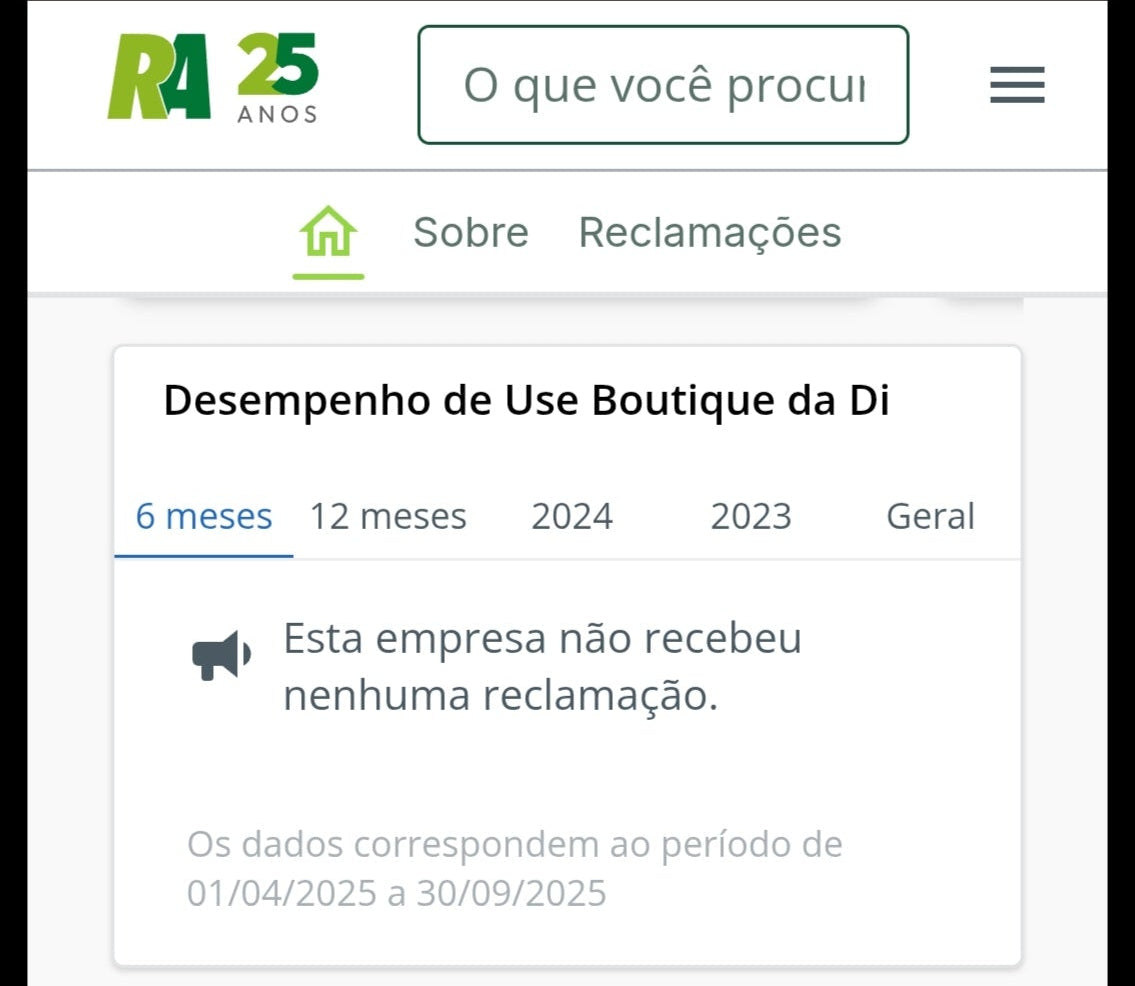The image size is (1135, 986).
Task: Open the hamburger menu
Action: click(1017, 85)
